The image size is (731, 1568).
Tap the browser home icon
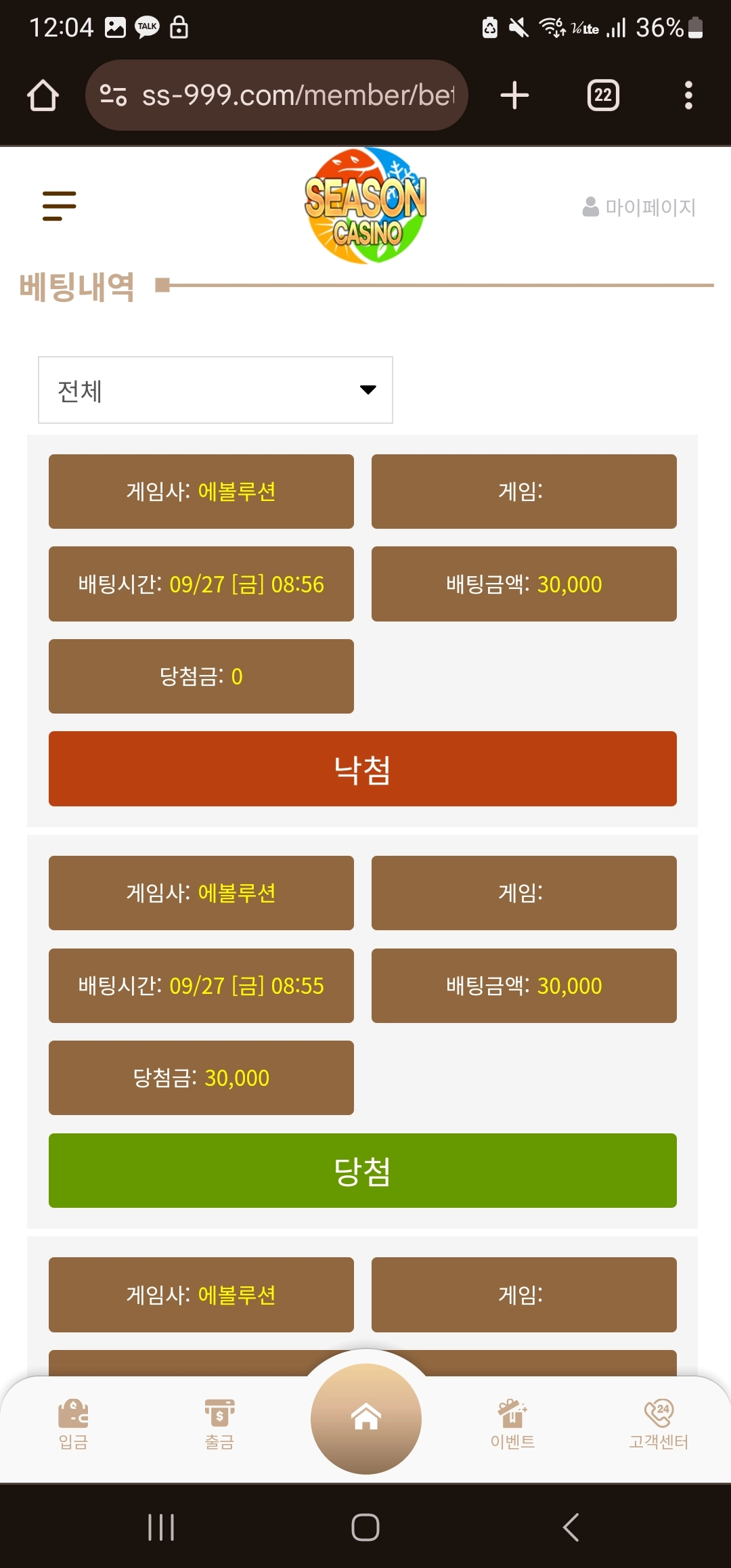coord(43,95)
